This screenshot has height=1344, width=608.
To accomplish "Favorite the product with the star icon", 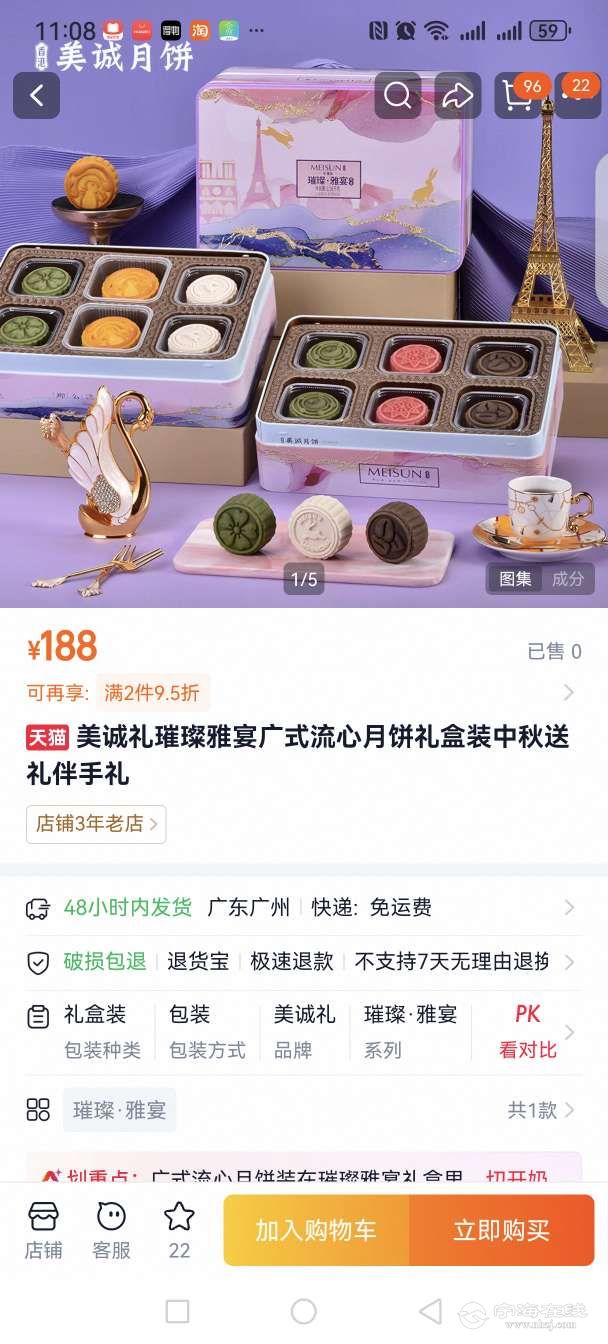I will (x=179, y=1231).
